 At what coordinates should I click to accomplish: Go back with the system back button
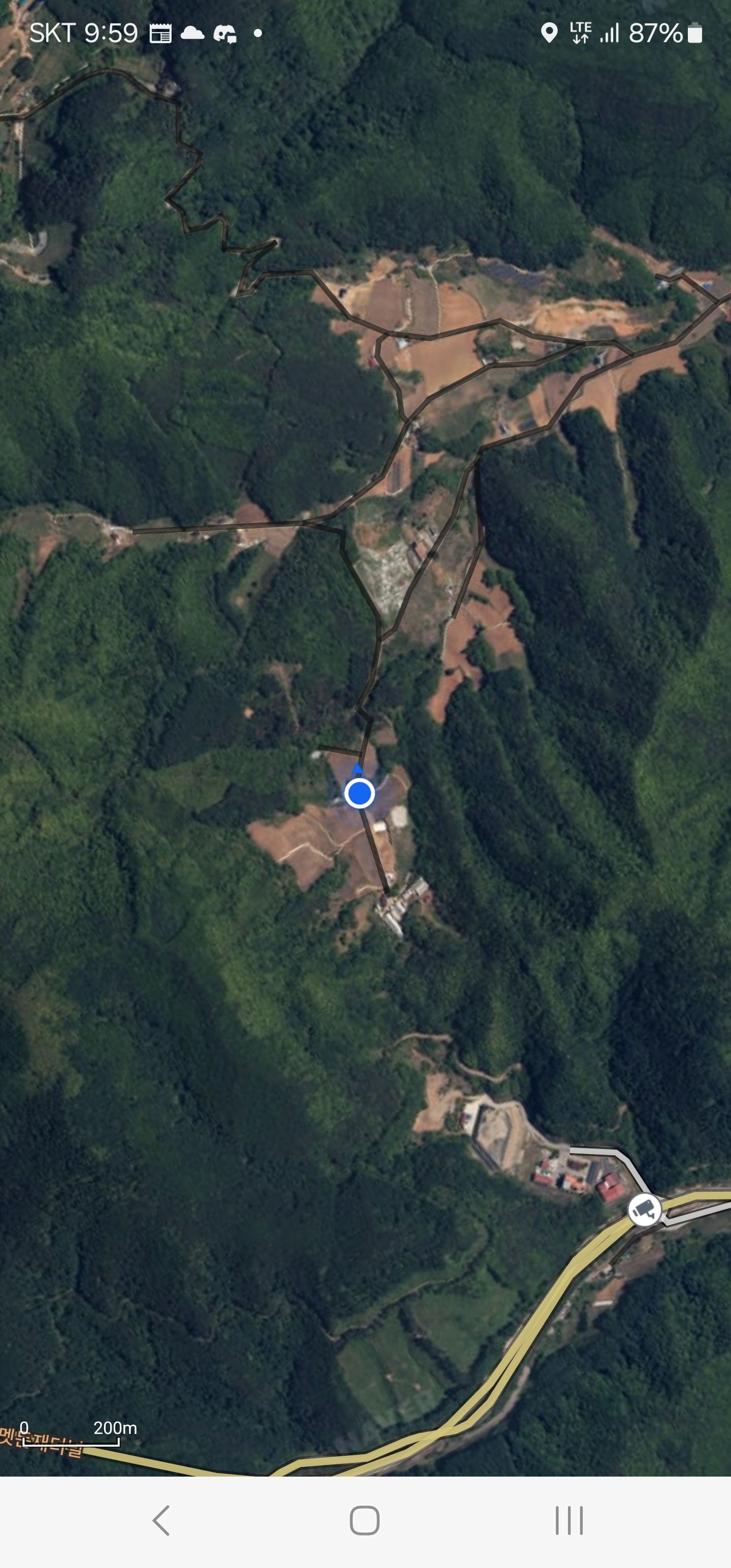pyautogui.click(x=161, y=1521)
